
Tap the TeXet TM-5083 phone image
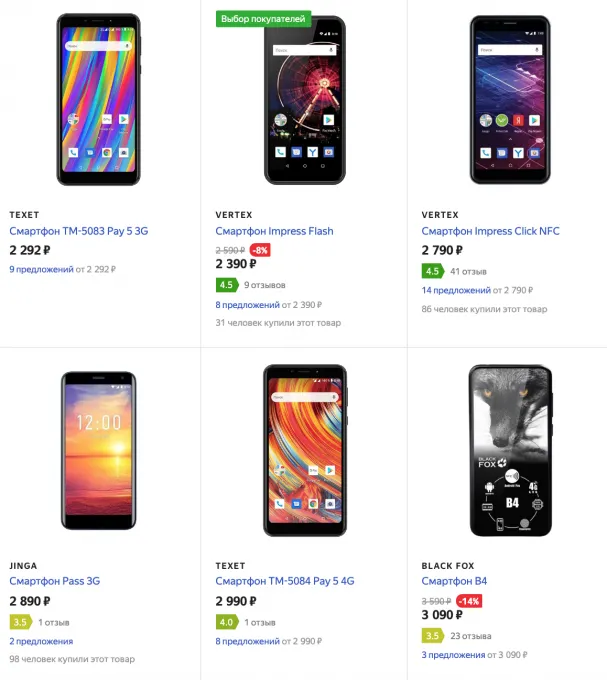(97, 100)
